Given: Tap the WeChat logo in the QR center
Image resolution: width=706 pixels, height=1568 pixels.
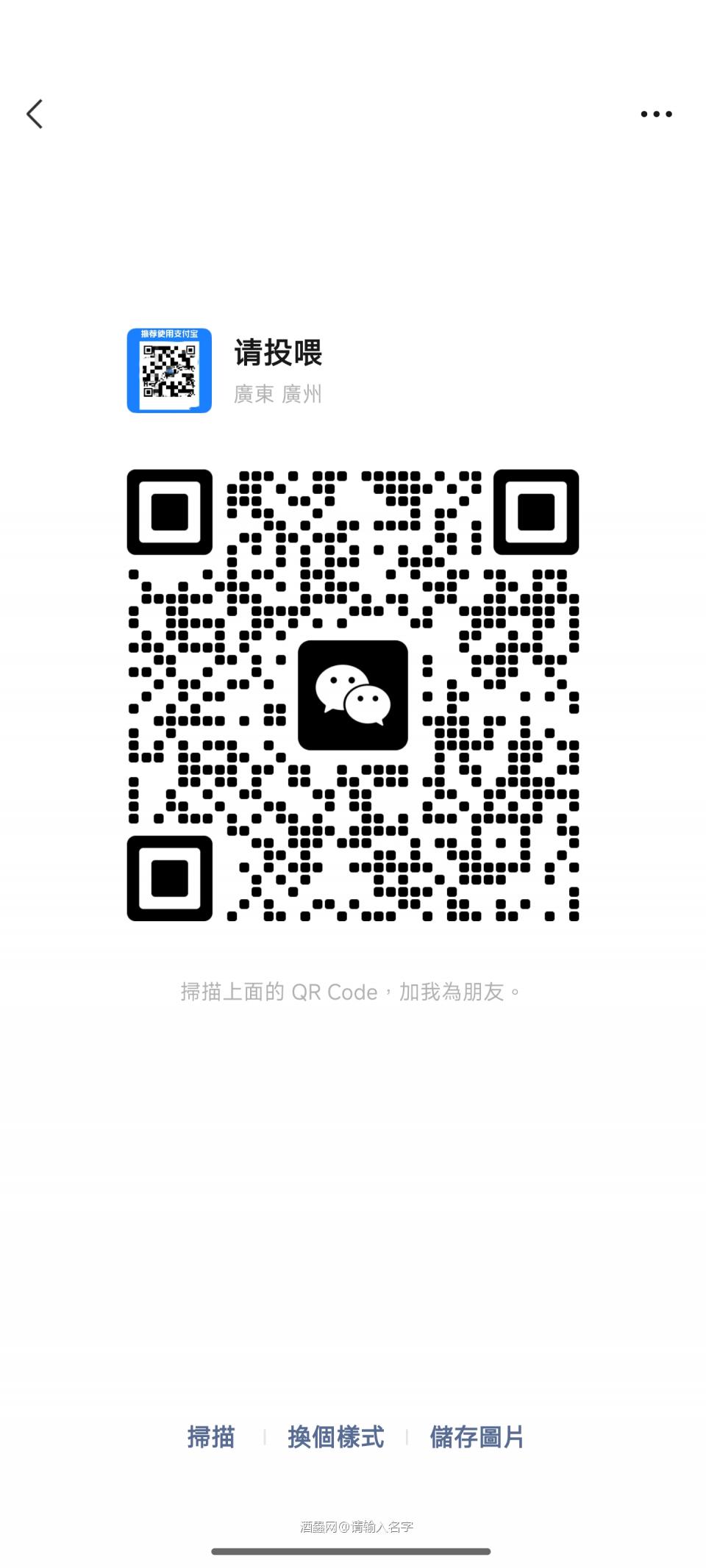Looking at the screenshot, I should coord(353,695).
